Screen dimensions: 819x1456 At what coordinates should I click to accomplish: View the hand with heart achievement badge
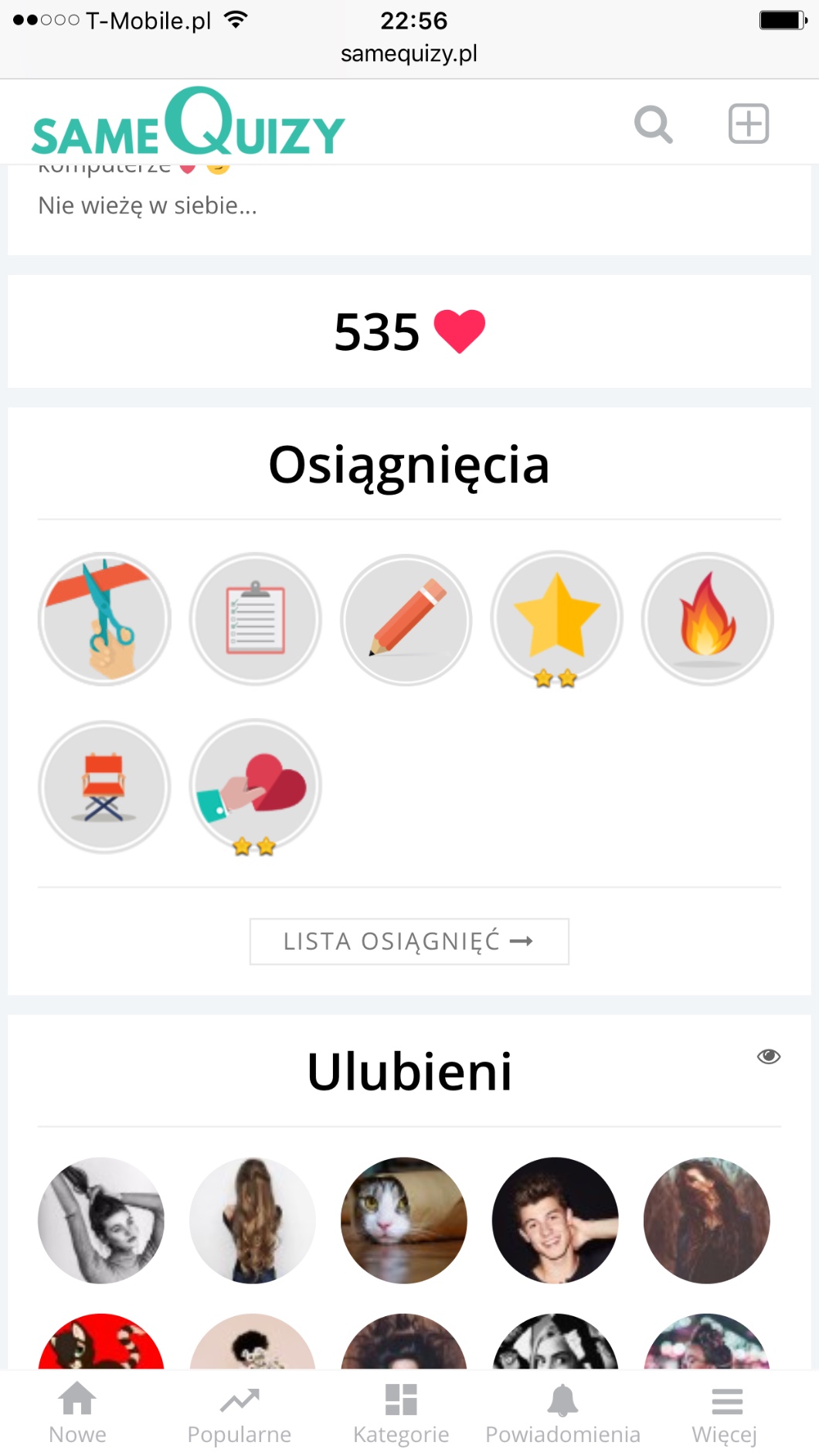click(255, 787)
